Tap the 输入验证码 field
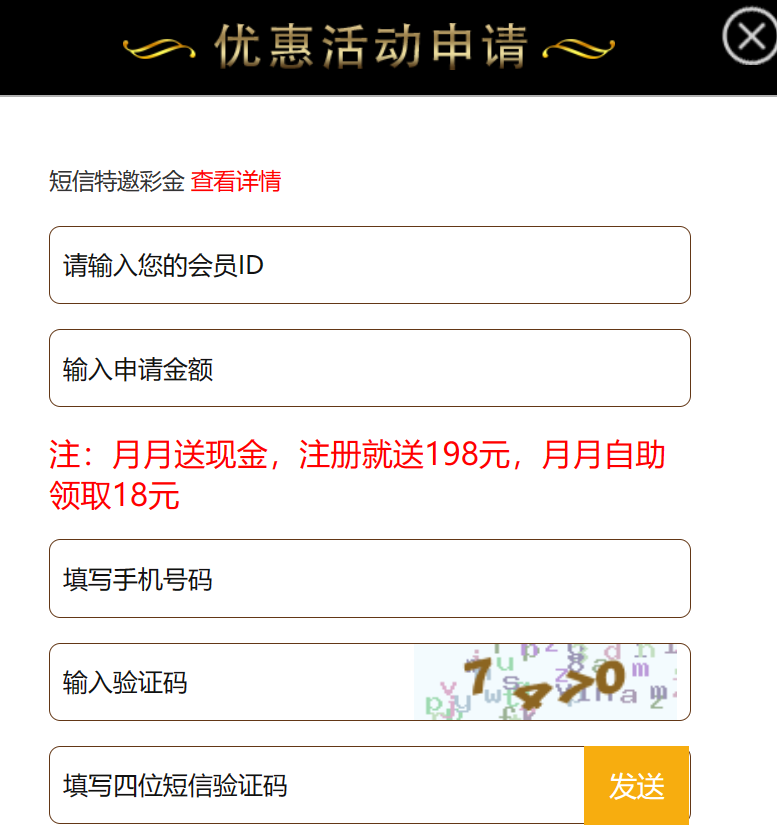 (x=230, y=682)
